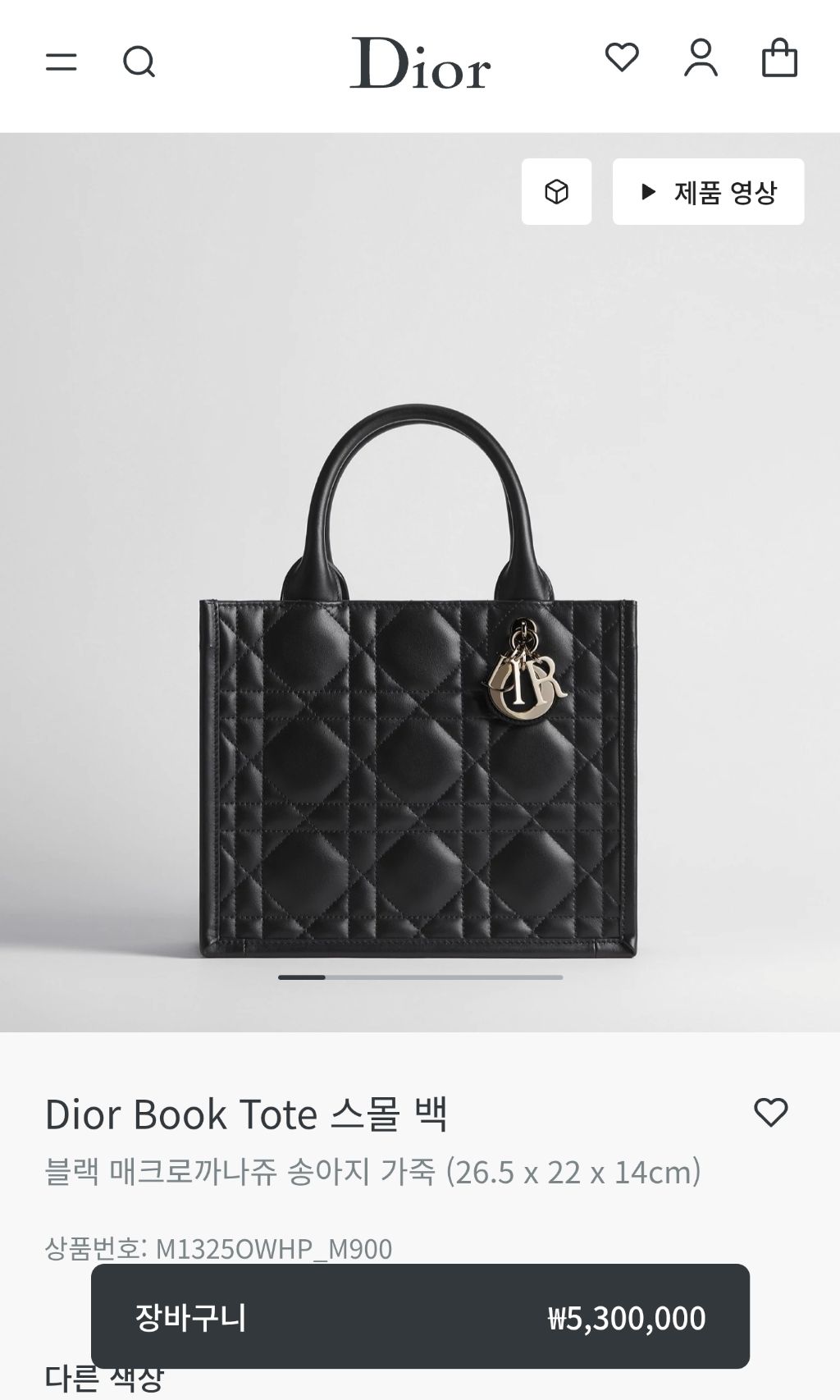Add Dior Book Tote to wishlist

pos(770,1113)
